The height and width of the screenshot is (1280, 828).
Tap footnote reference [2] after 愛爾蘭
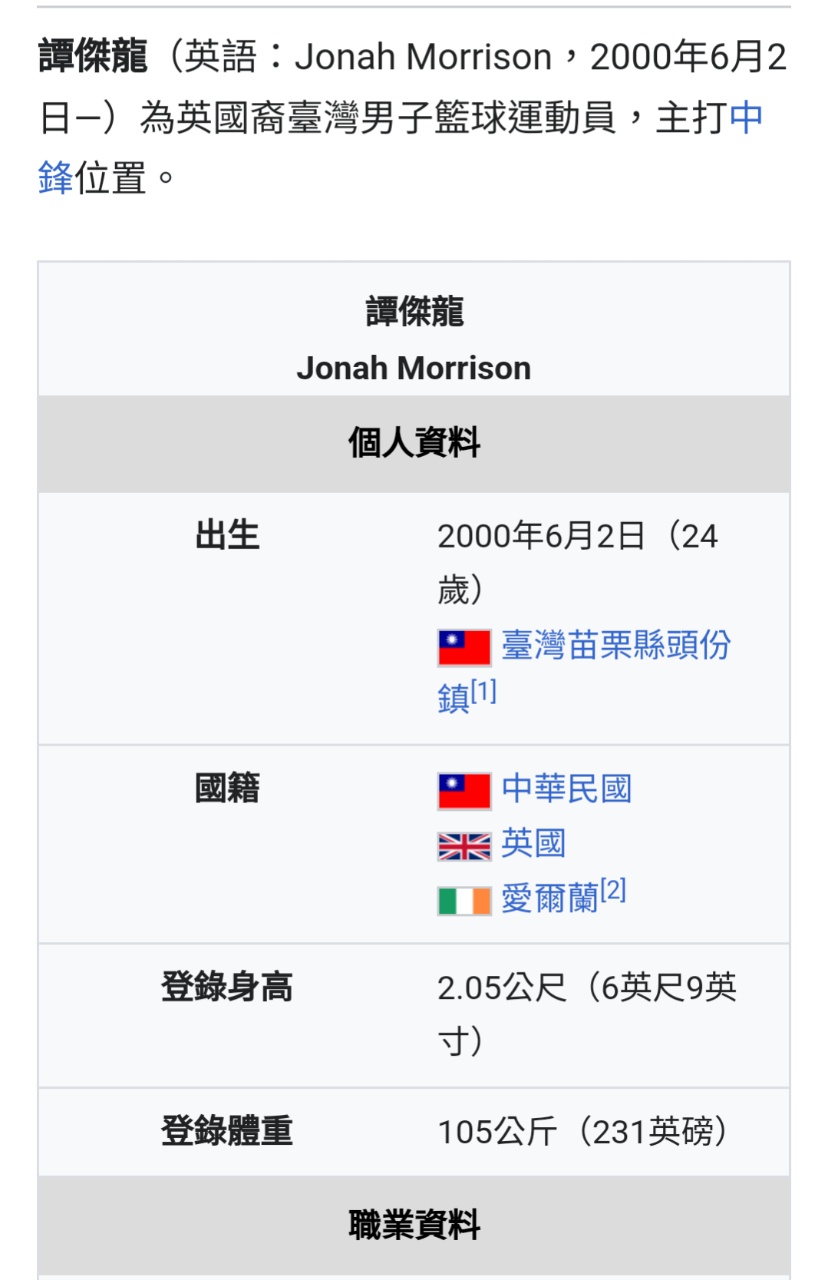click(613, 890)
